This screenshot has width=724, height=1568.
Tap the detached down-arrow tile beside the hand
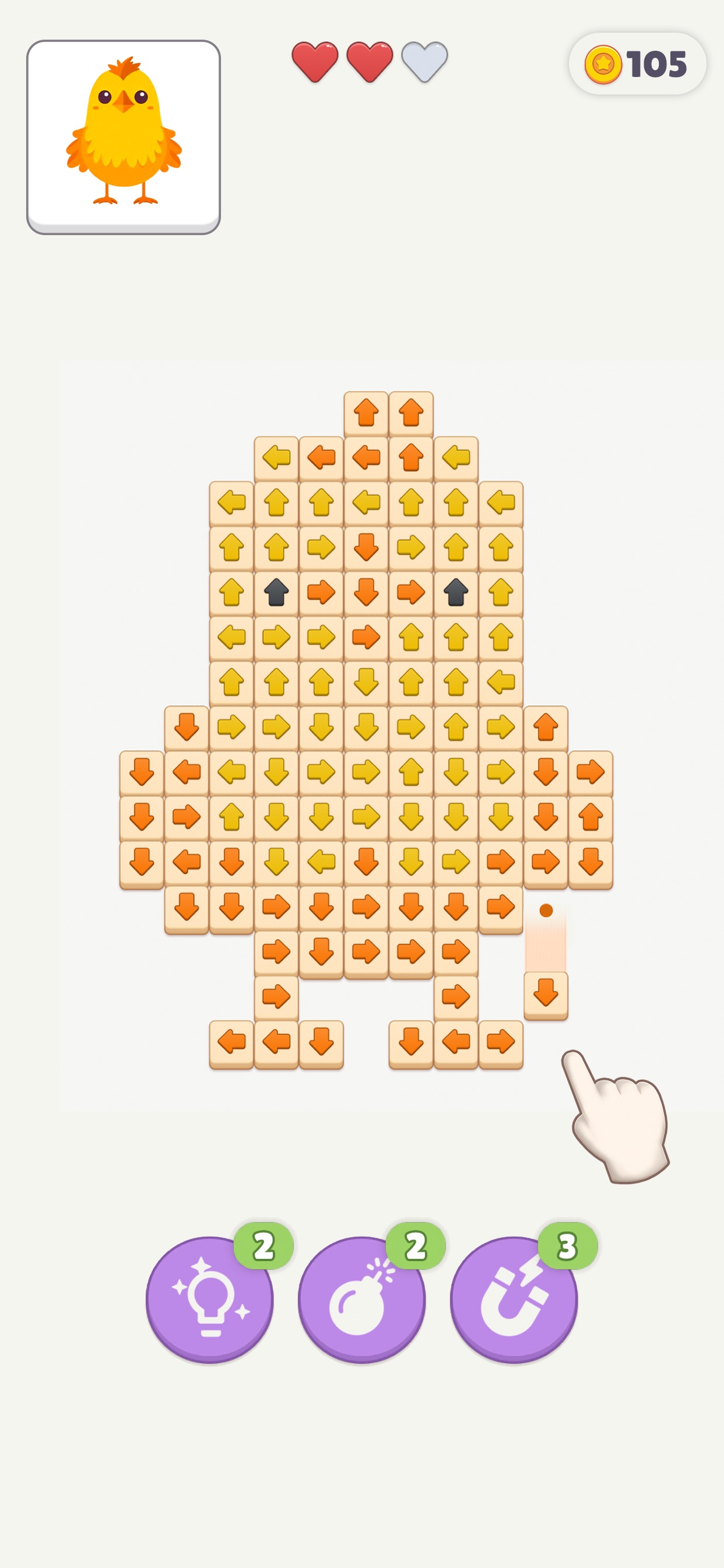click(546, 995)
